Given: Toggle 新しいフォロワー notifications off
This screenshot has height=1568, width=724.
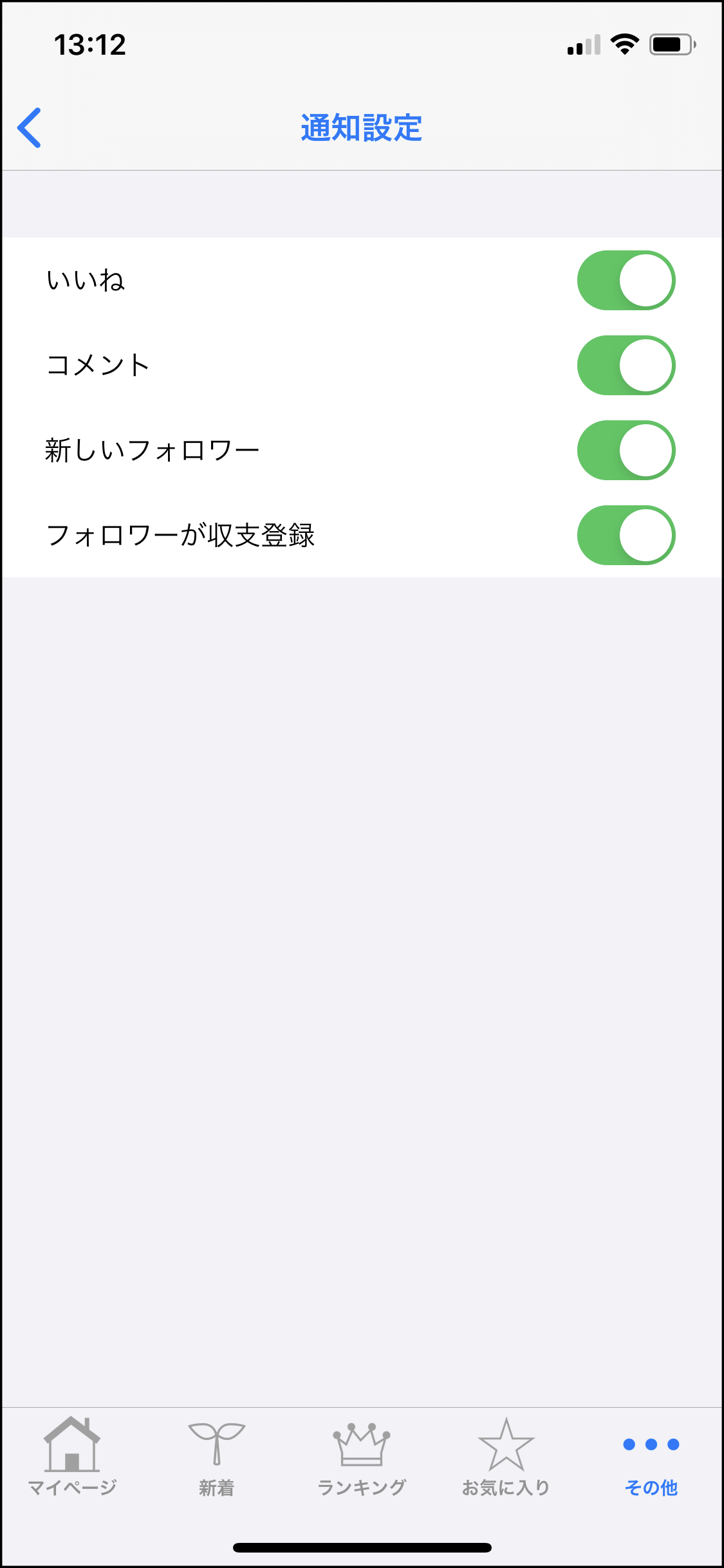Looking at the screenshot, I should pos(626,451).
